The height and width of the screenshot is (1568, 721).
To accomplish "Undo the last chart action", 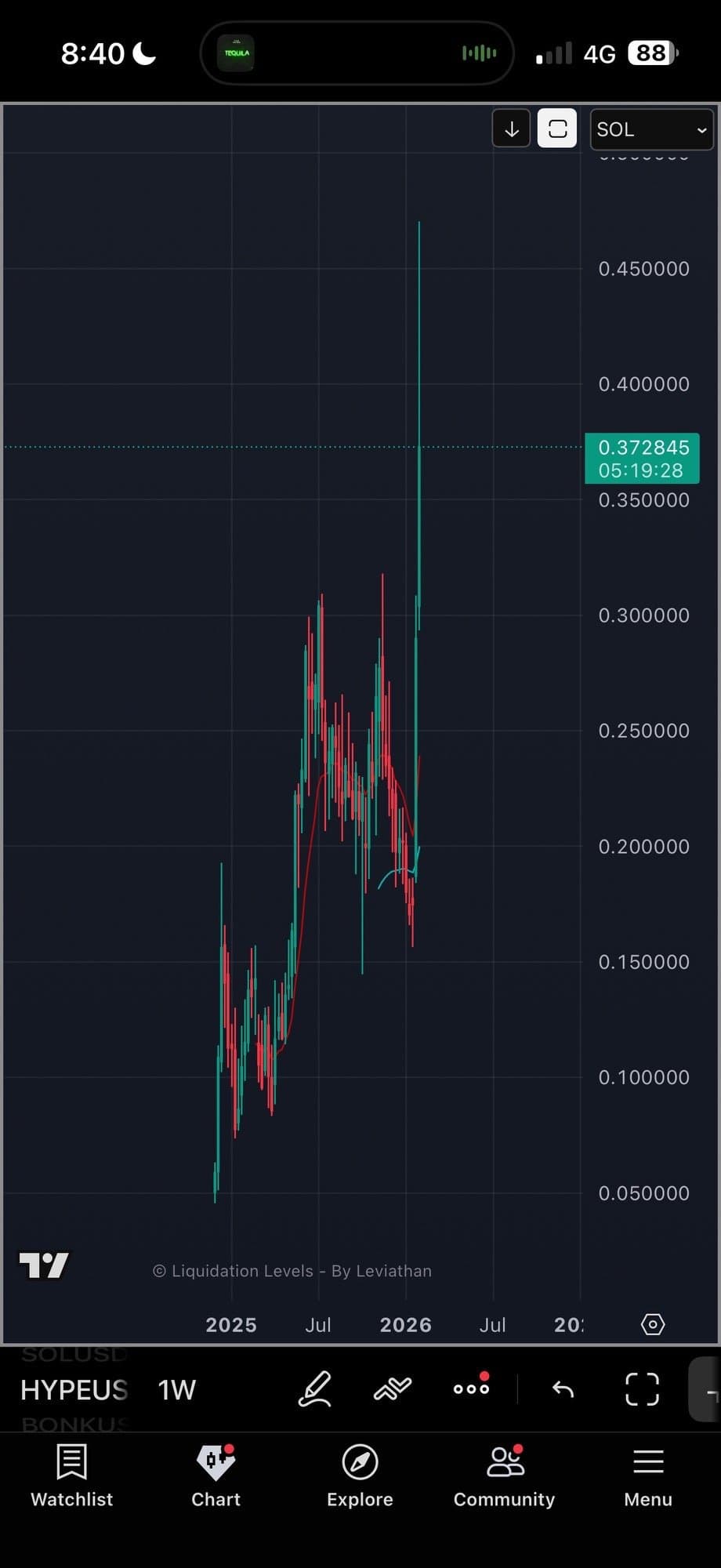I will point(563,1390).
